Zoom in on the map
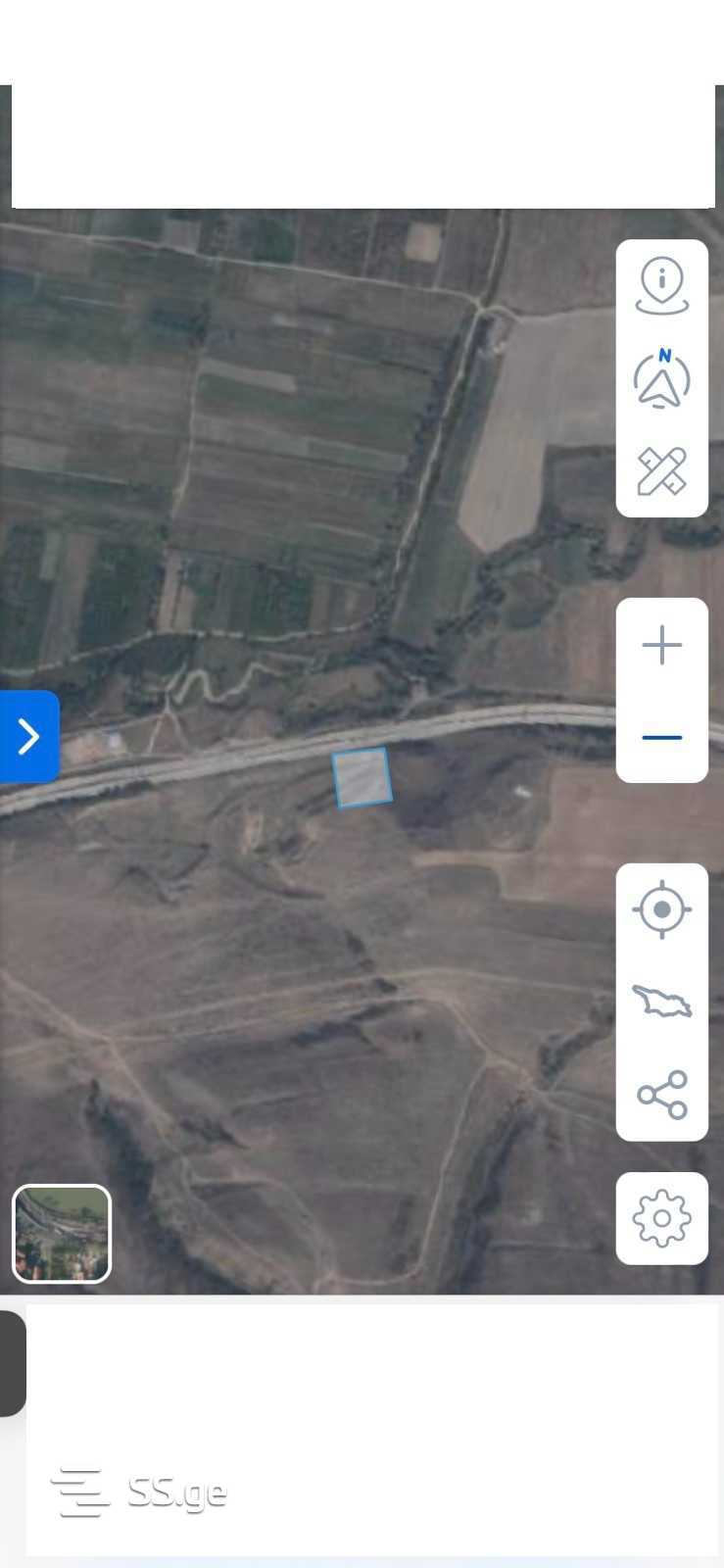724x1568 pixels. click(x=662, y=645)
